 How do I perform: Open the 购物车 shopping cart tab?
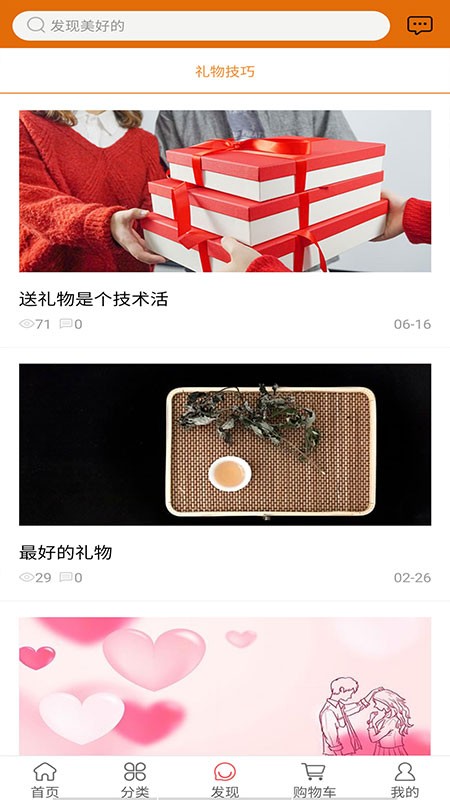click(314, 780)
